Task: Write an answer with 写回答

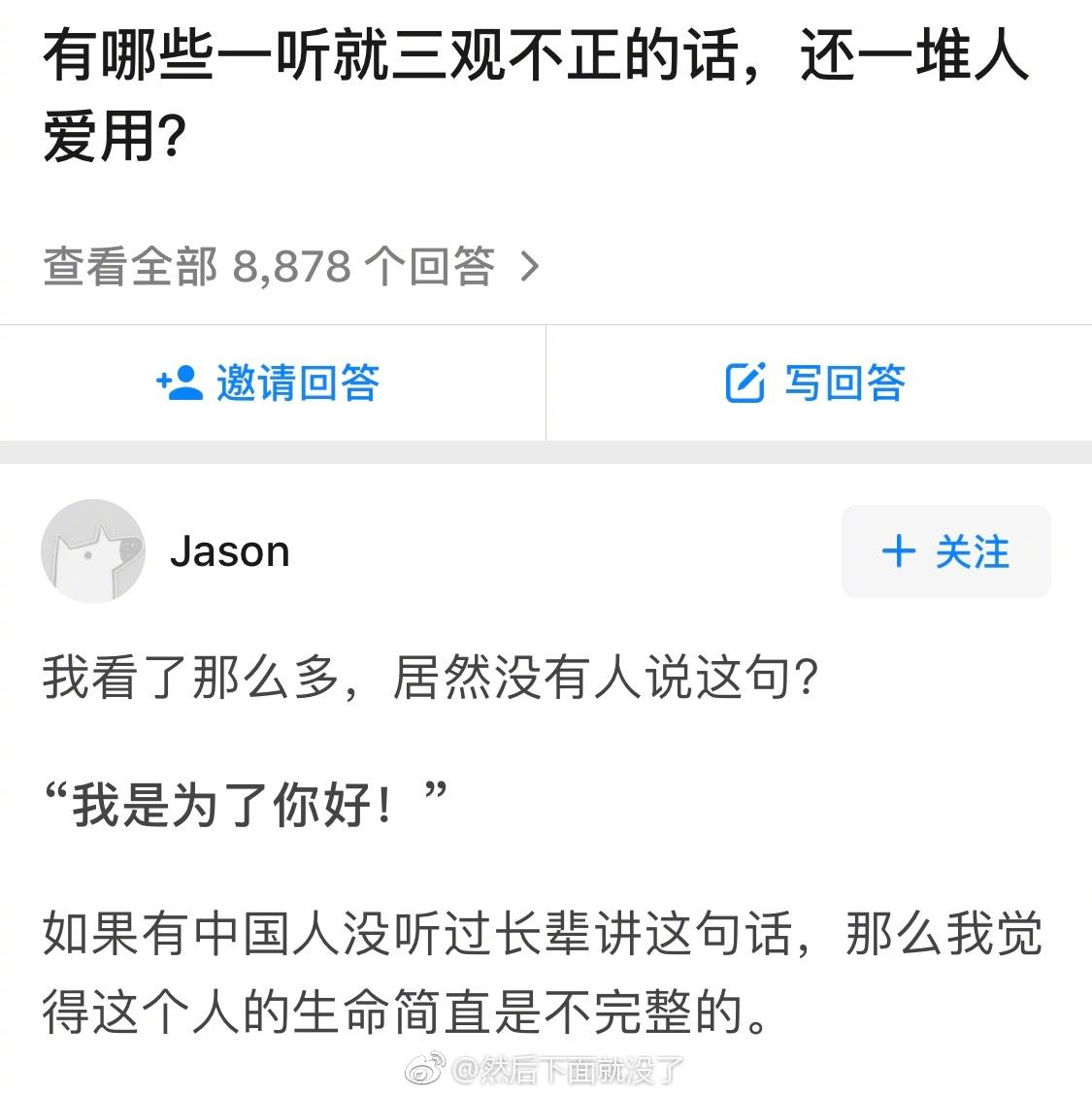Action: click(x=817, y=382)
